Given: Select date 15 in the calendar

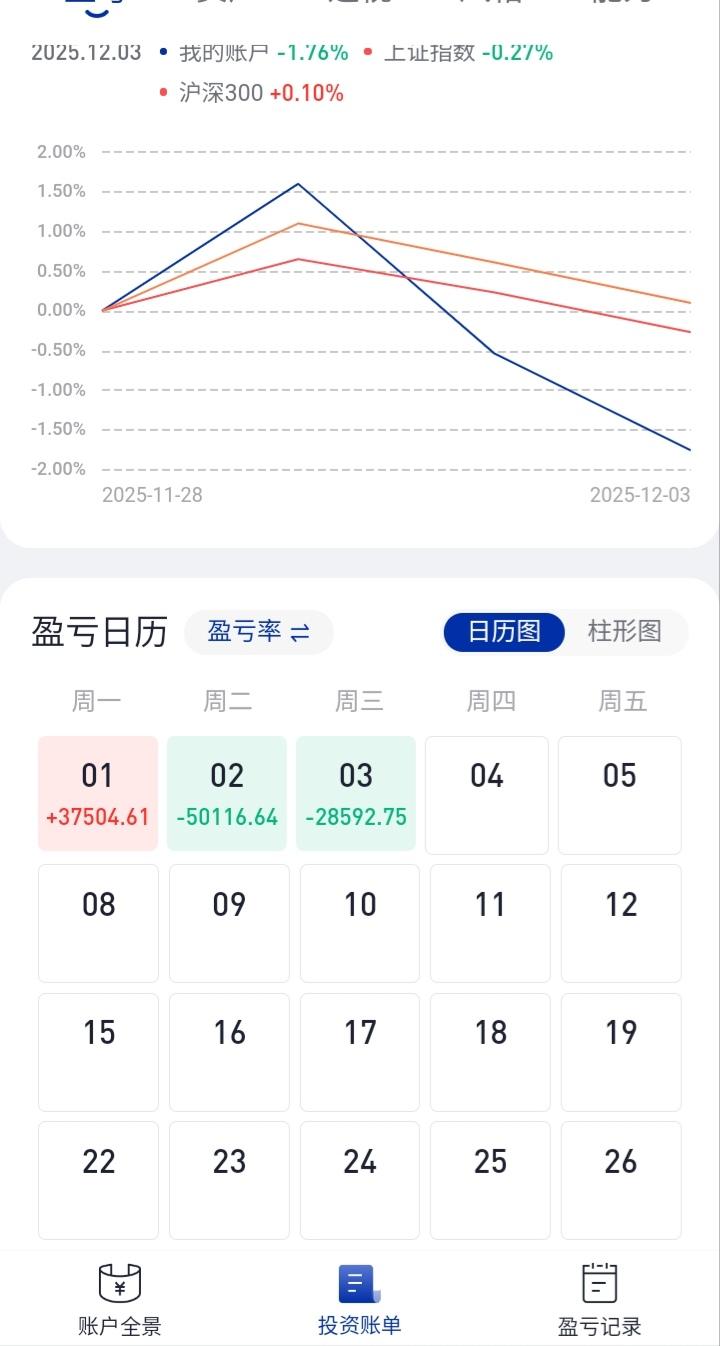Looking at the screenshot, I should pos(97,1051).
